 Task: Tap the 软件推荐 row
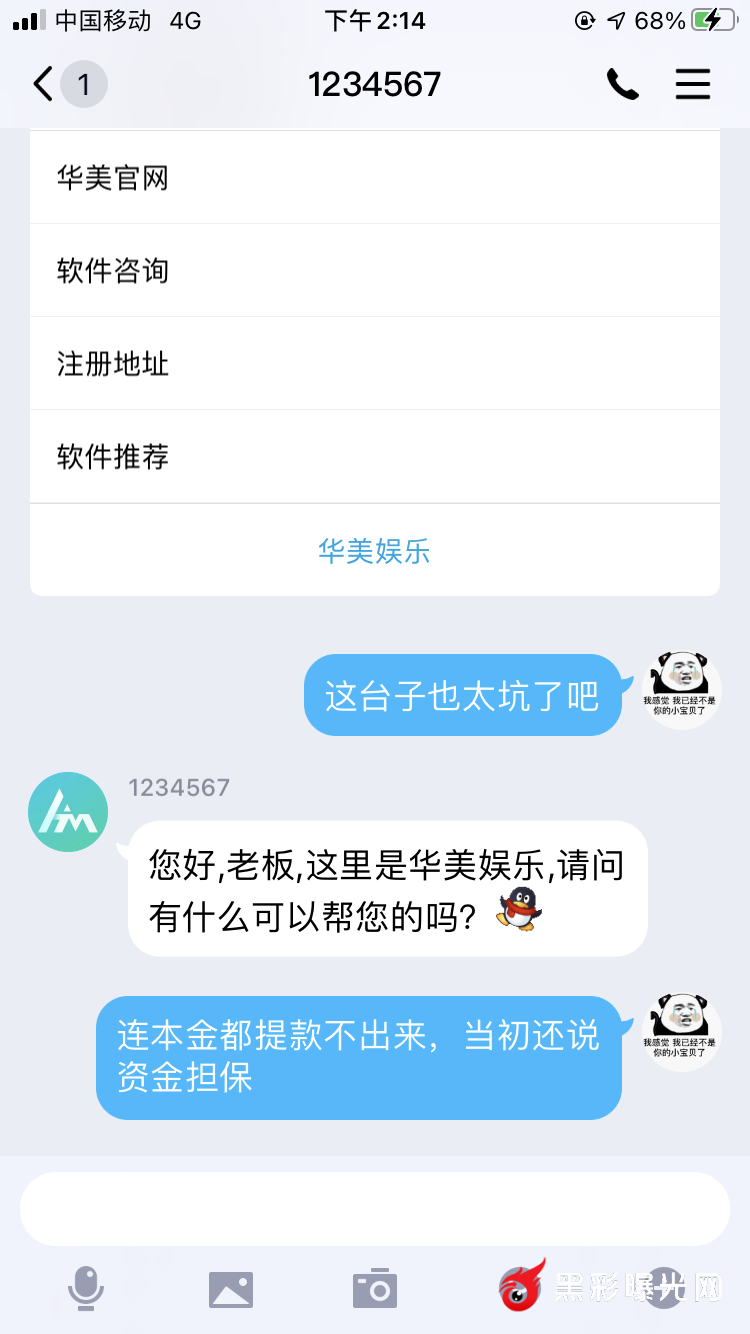(374, 457)
